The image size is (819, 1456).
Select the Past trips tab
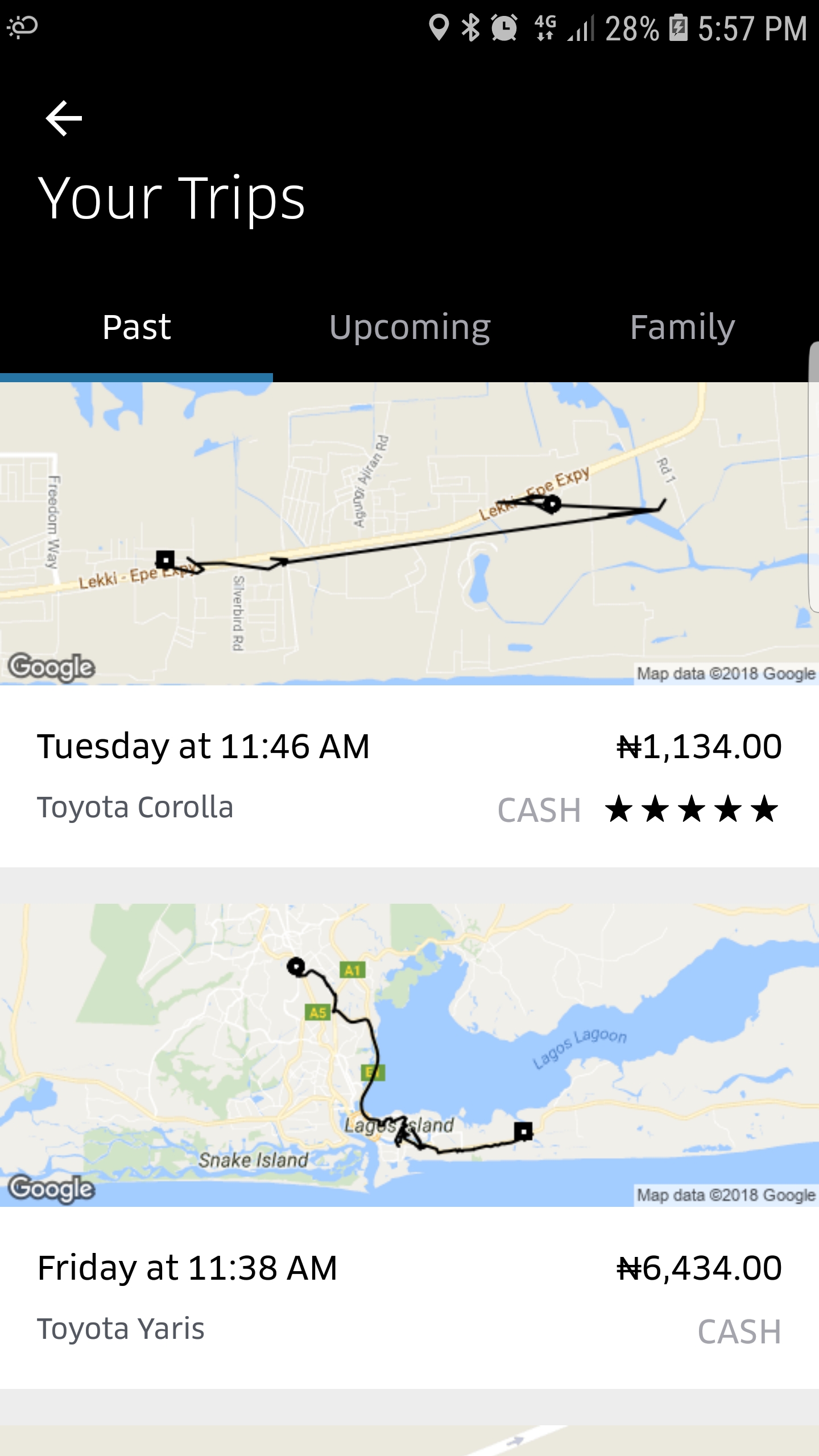[x=136, y=328]
